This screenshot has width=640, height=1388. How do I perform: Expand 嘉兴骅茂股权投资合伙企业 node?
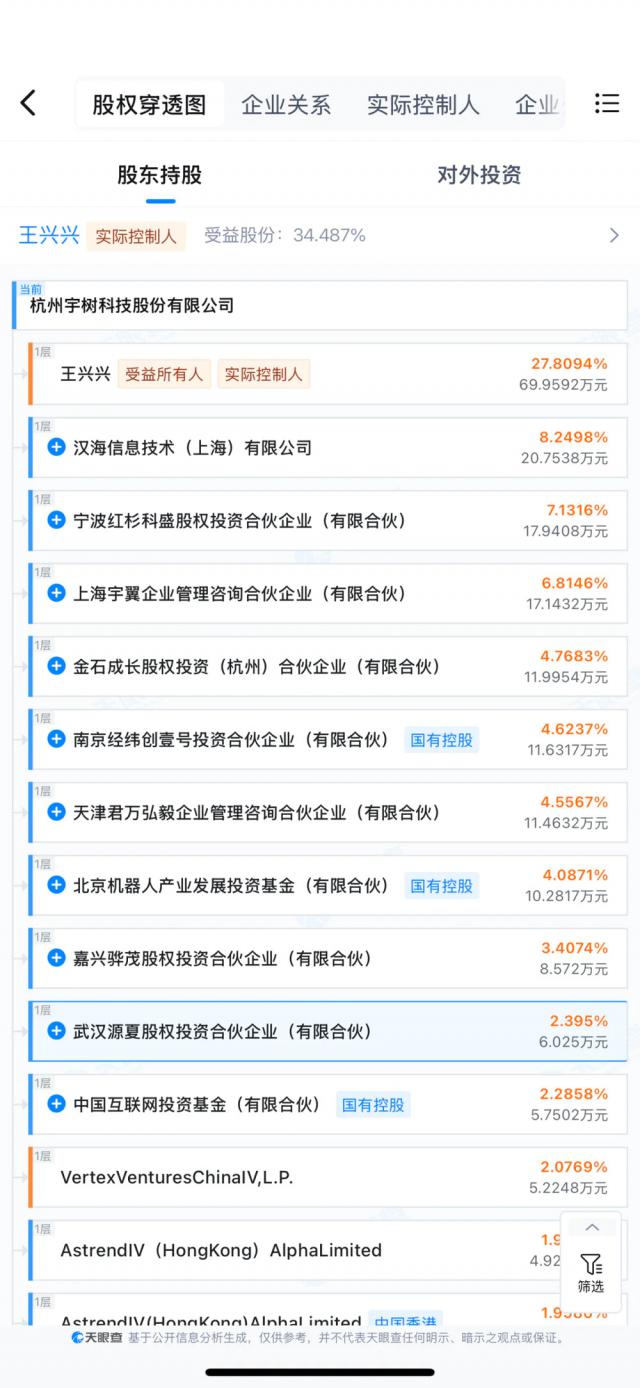[x=57, y=958]
